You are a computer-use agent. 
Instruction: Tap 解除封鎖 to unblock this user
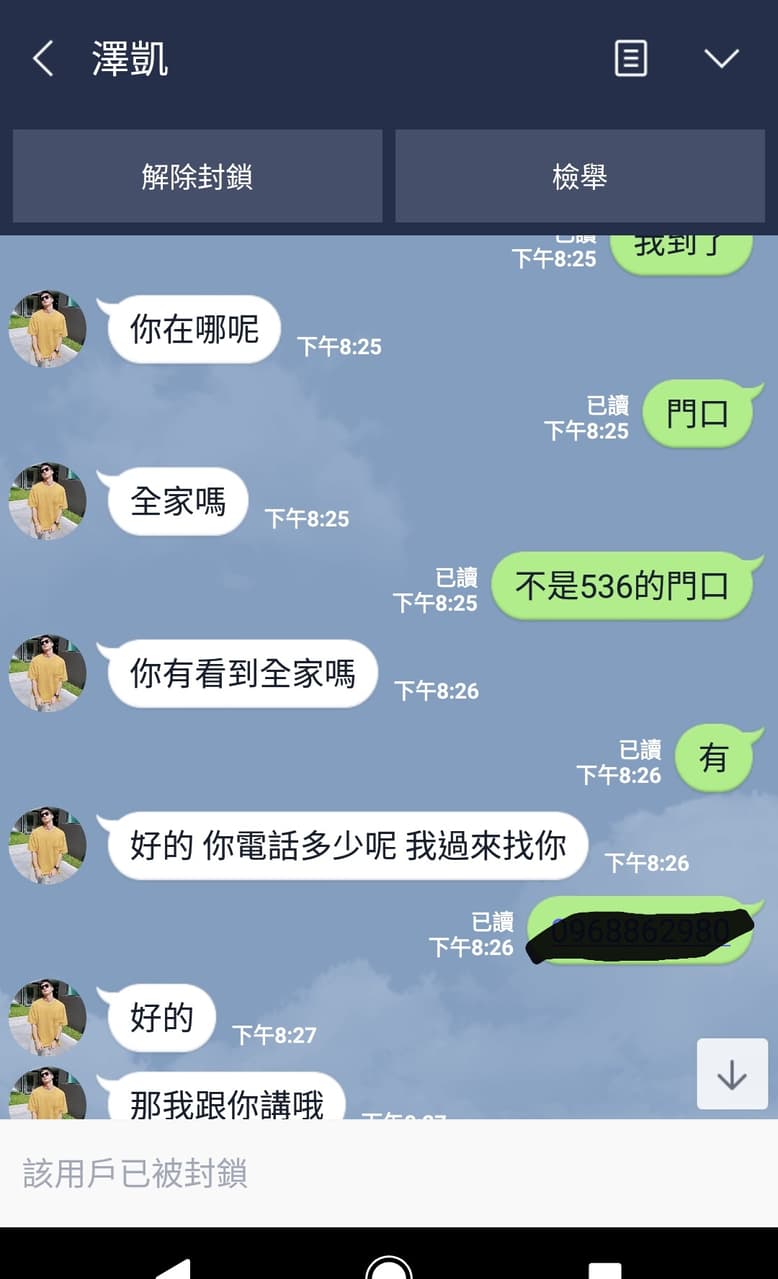coord(197,177)
